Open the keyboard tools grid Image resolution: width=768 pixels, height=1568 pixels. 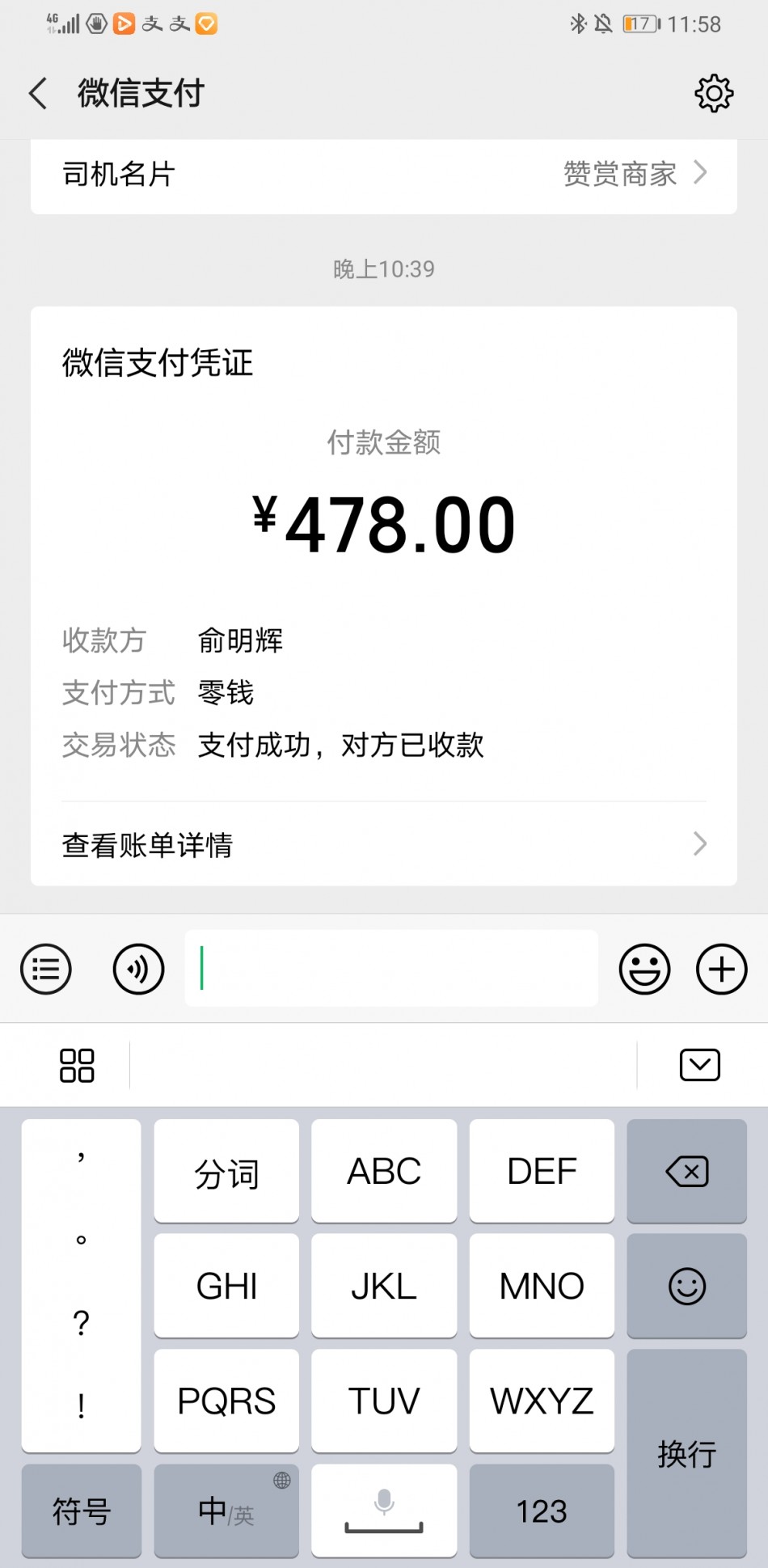(77, 1065)
